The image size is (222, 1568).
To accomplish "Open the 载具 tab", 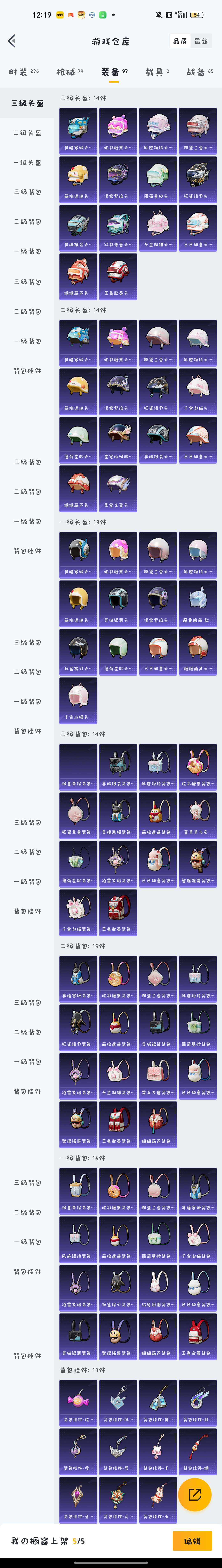I will pyautogui.click(x=157, y=72).
